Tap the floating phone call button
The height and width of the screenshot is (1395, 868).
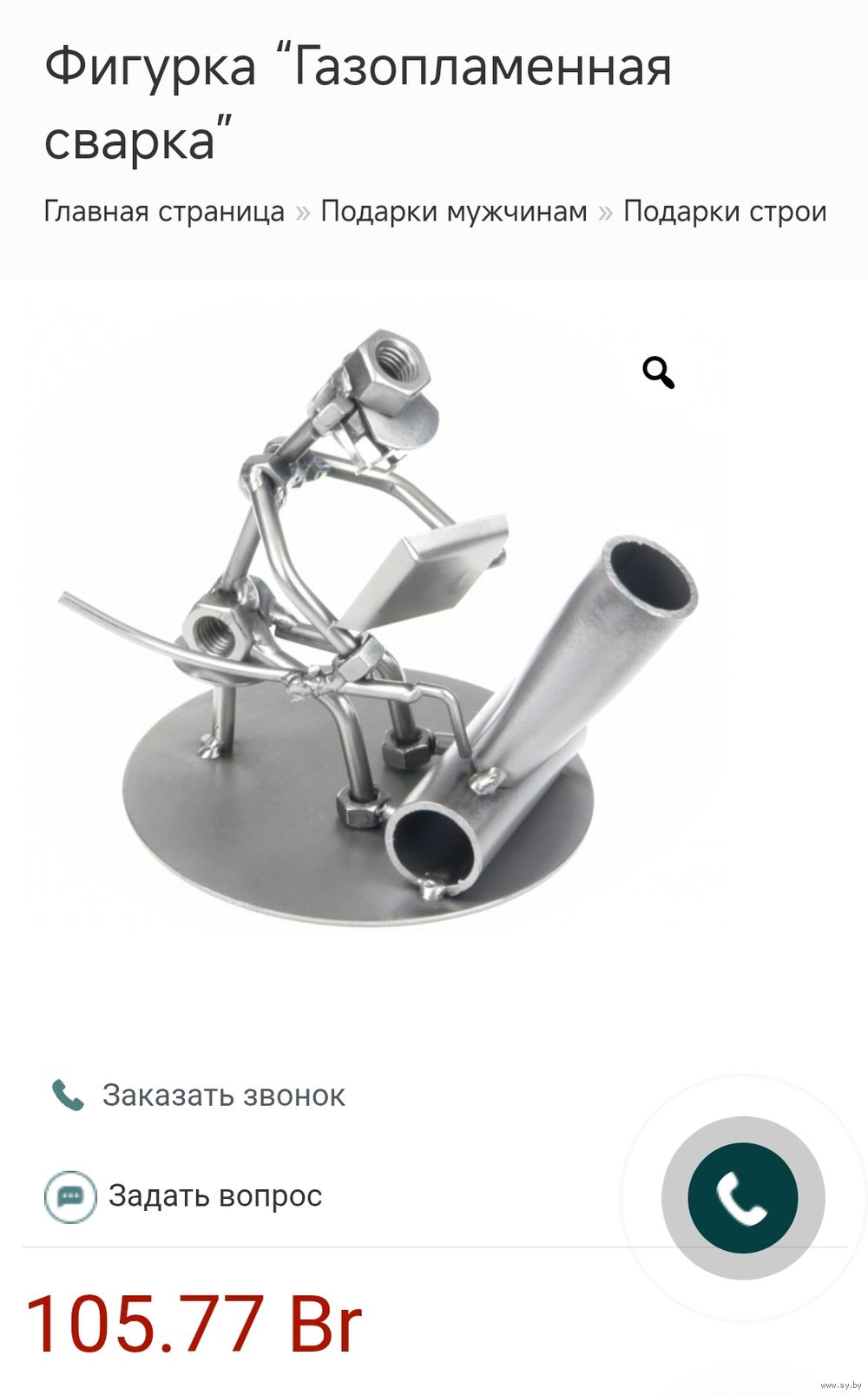(743, 1198)
